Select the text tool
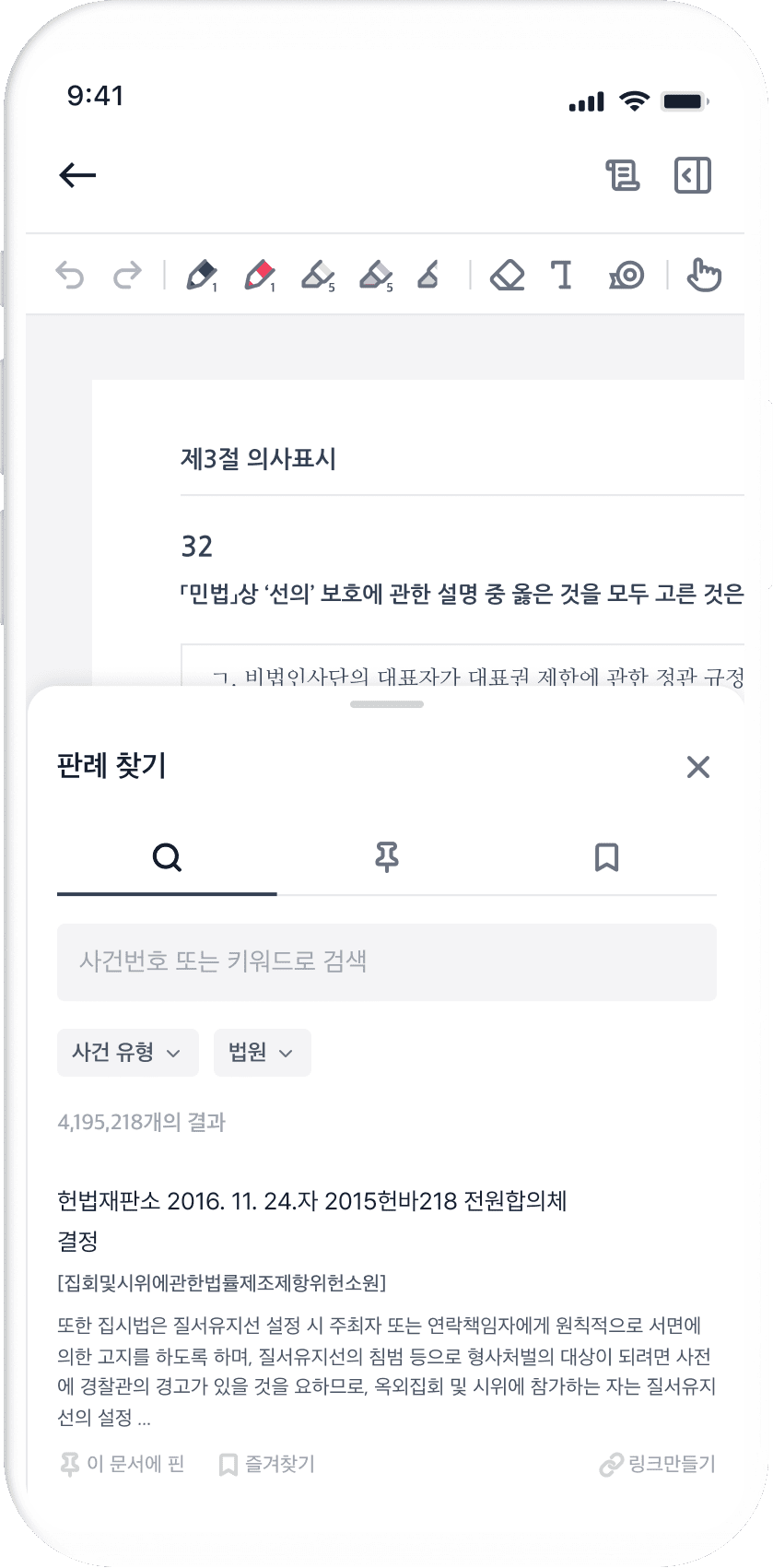The image size is (773, 1568). 561,275
